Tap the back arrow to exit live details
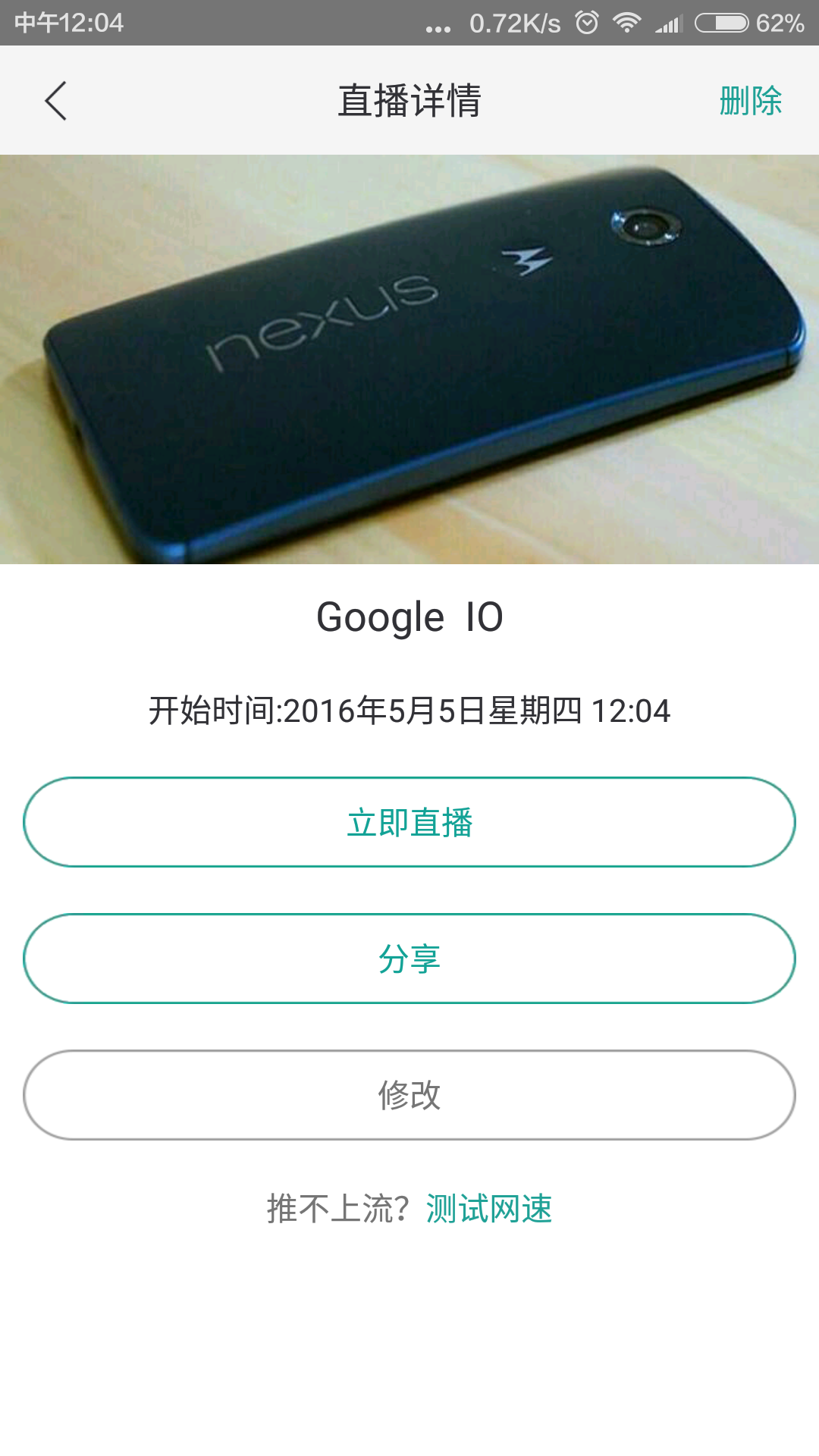Image resolution: width=819 pixels, height=1456 pixels. 55,101
